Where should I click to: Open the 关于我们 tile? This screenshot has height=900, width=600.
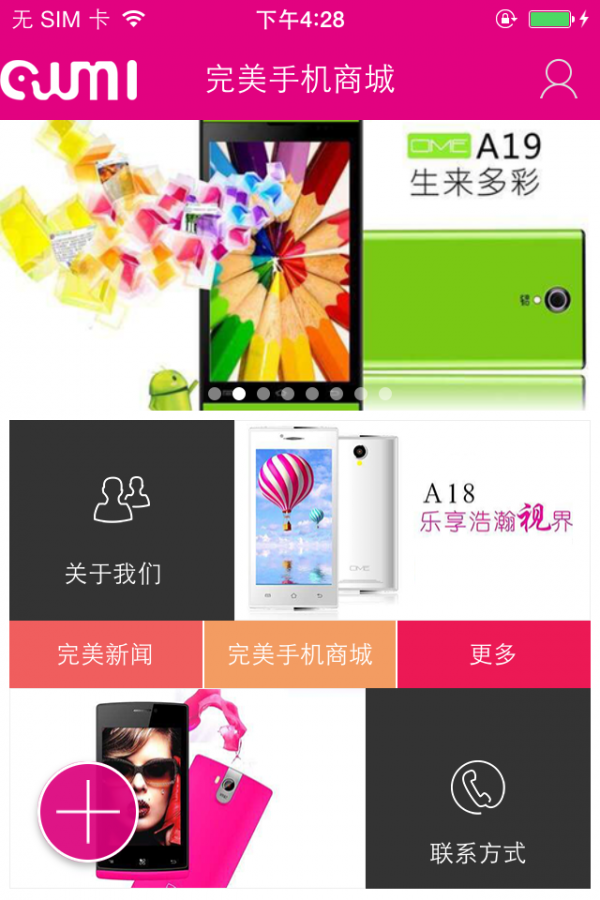[x=121, y=520]
